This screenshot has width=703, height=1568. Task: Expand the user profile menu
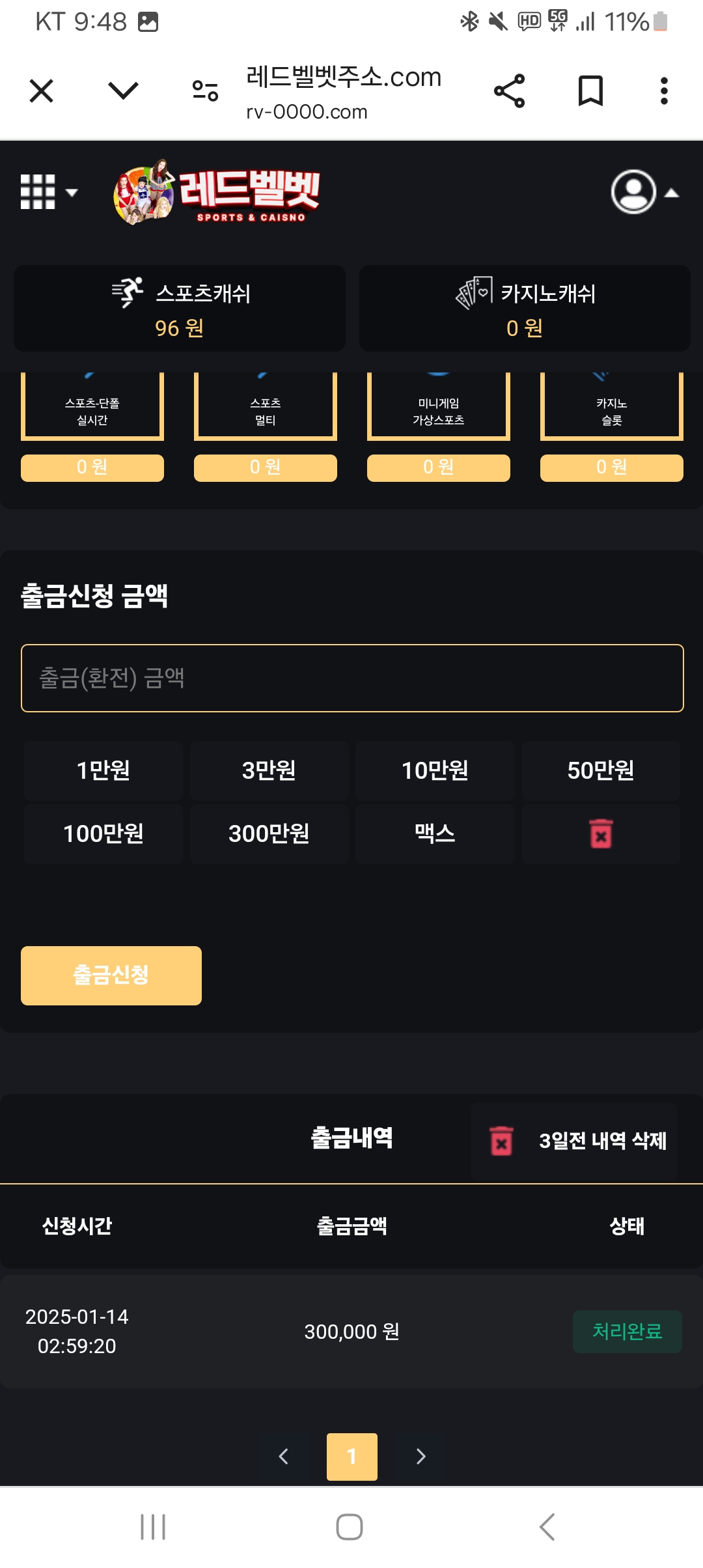pyautogui.click(x=644, y=192)
